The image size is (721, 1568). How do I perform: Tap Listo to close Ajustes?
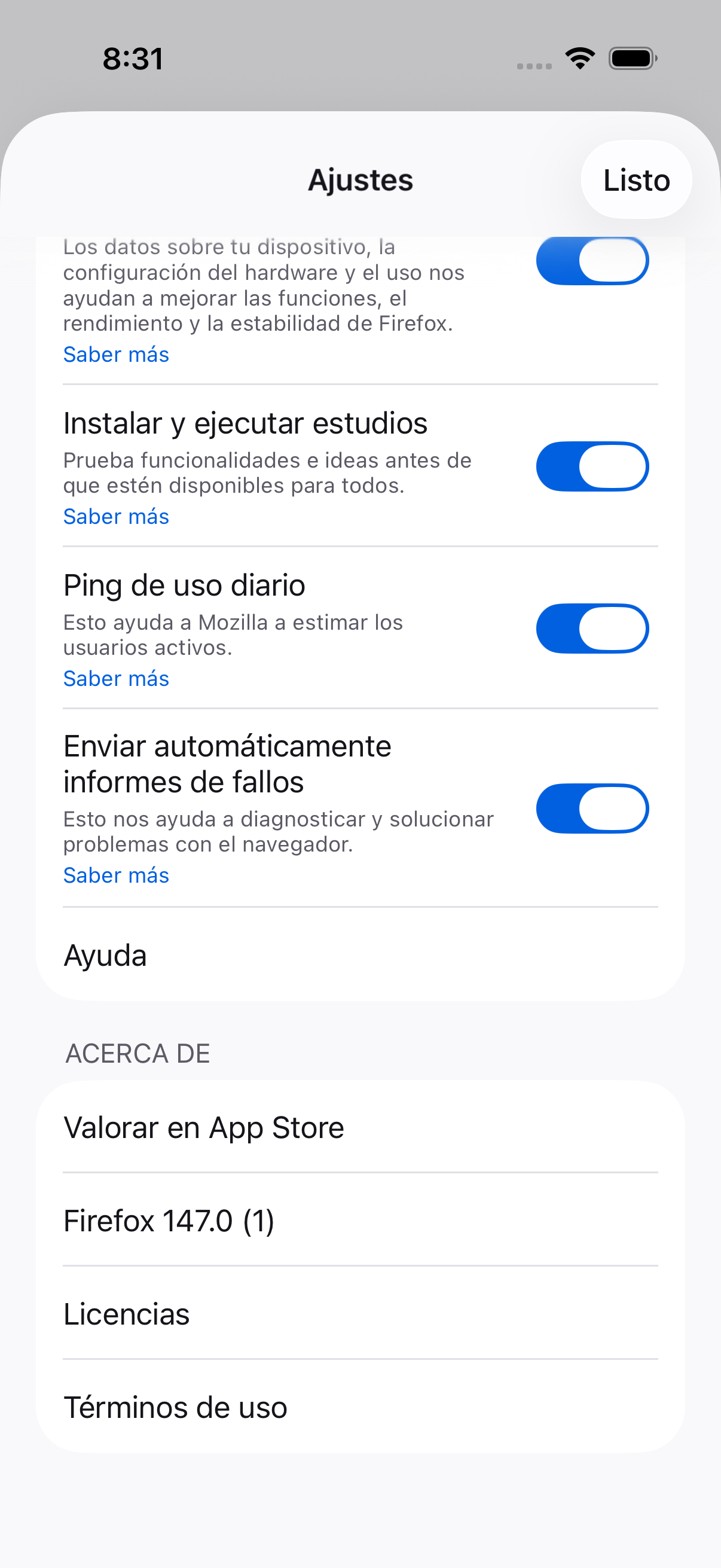[636, 180]
